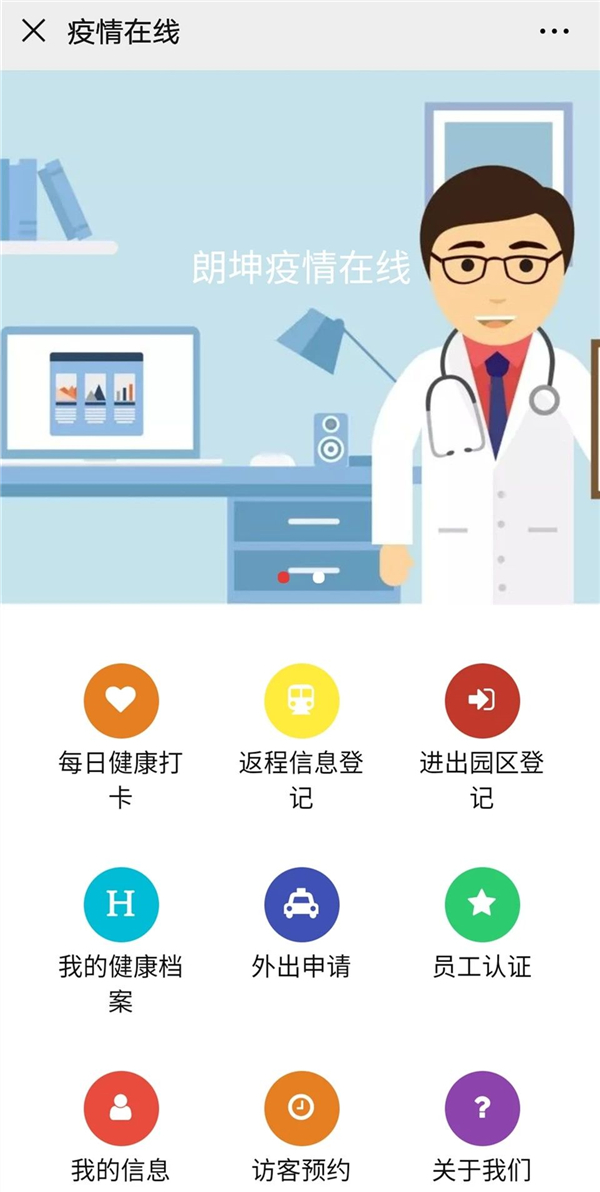Open 进出园区登记 park entry registration
Viewport: 600px width, 1192px height.
pos(482,702)
